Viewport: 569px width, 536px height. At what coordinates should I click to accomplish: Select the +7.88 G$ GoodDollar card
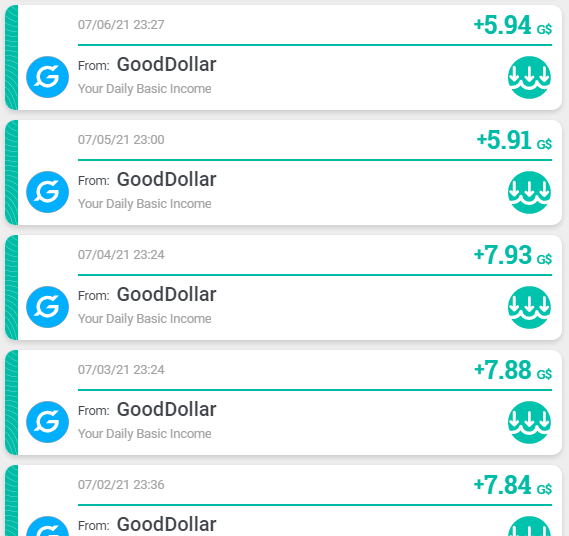point(283,402)
